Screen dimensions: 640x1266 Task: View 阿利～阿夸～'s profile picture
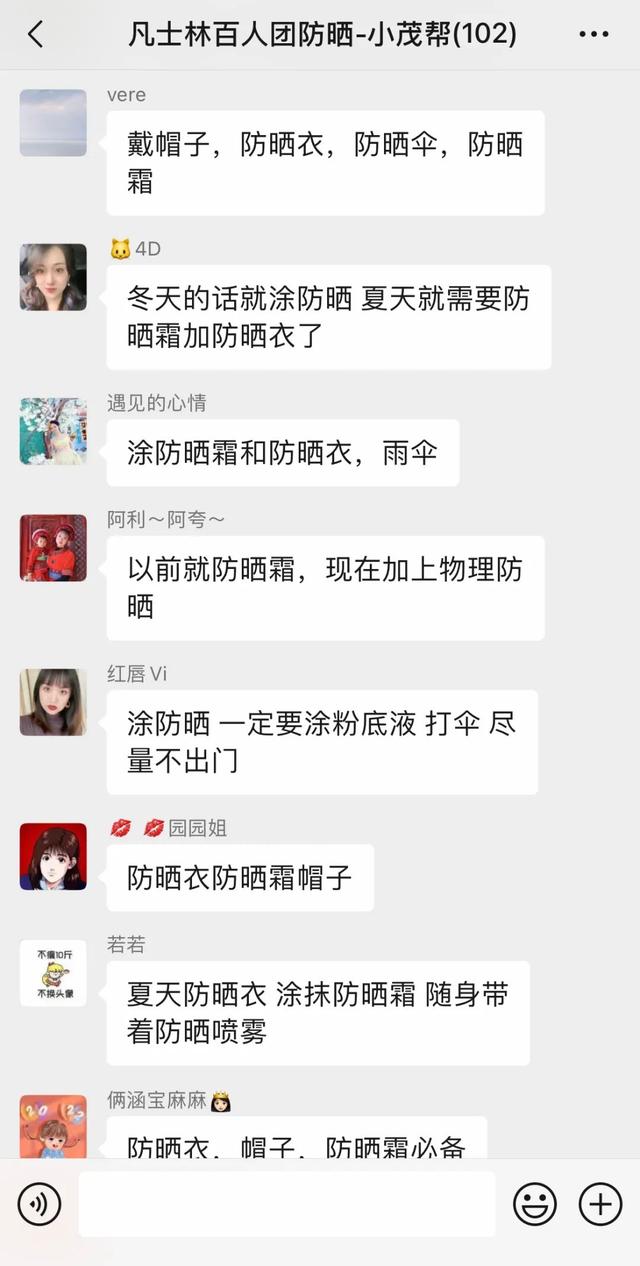[53, 548]
